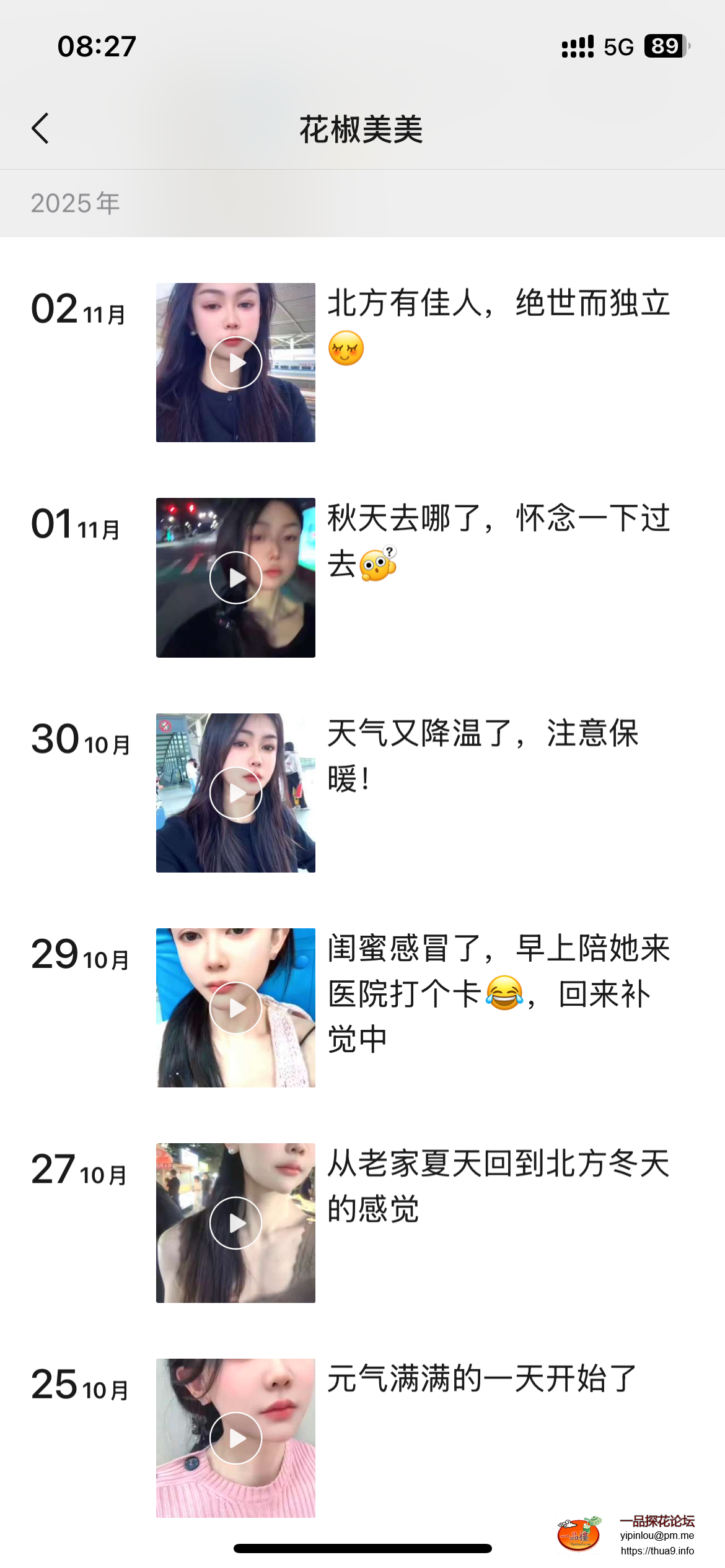Open the 01 11月 video about autumn

pos(235,578)
